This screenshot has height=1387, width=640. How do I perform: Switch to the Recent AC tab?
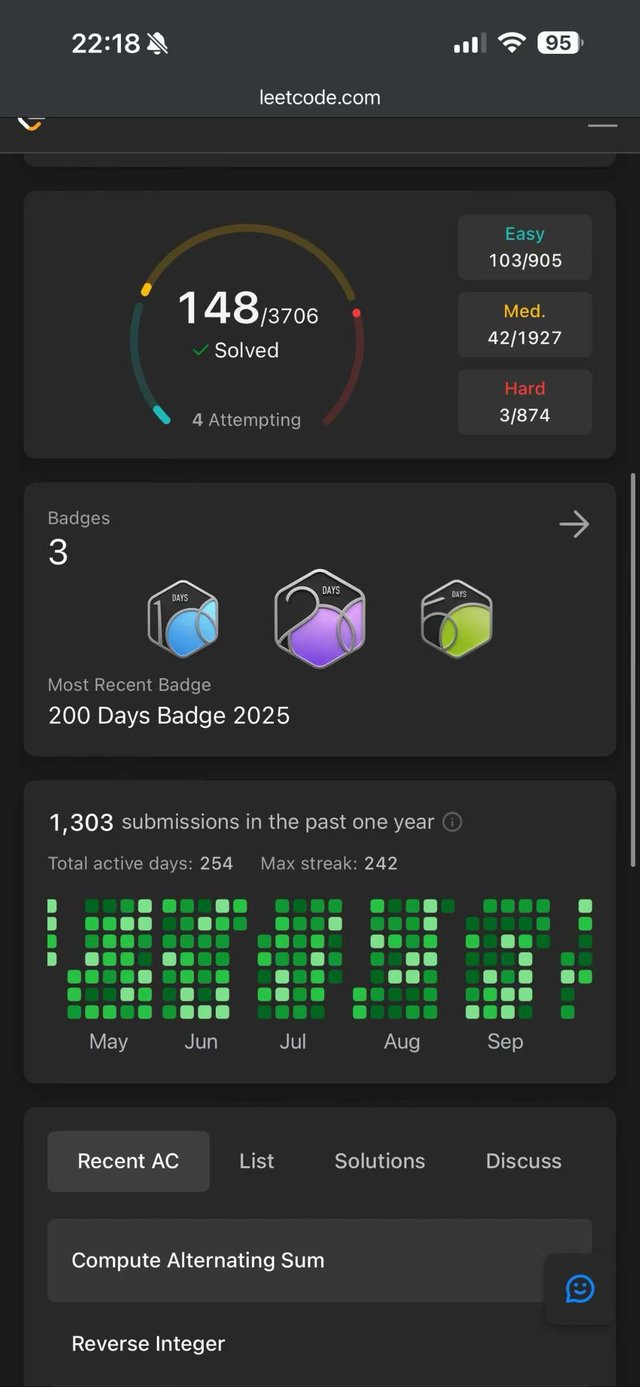[128, 1161]
